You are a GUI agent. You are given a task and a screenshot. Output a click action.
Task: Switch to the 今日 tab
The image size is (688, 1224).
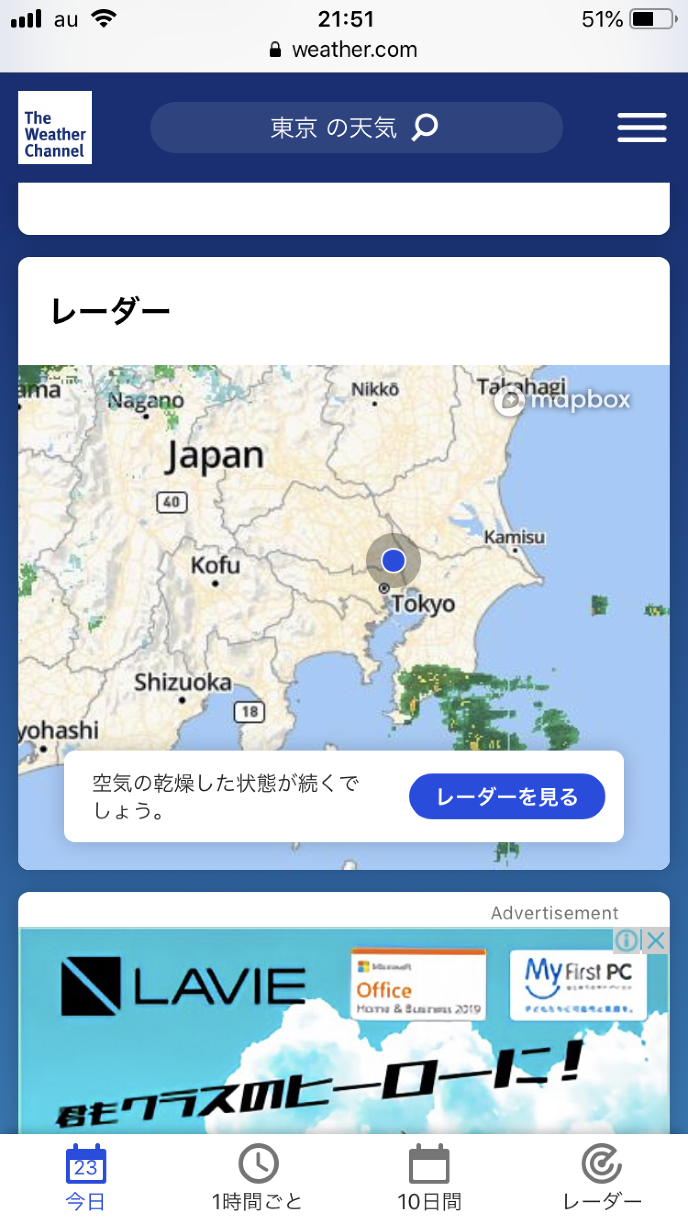coord(86,1178)
